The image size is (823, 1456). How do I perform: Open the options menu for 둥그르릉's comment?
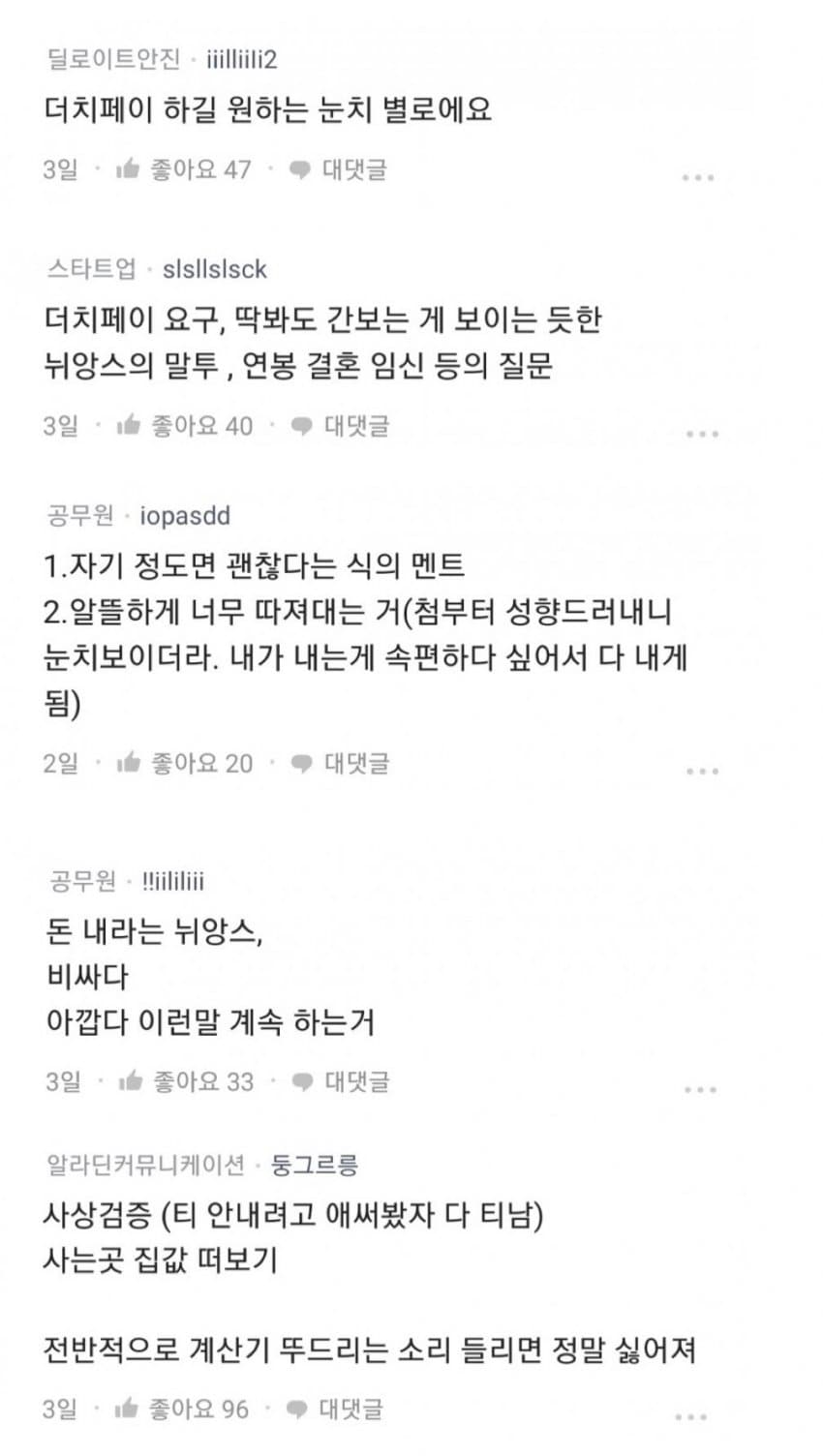click(690, 1416)
